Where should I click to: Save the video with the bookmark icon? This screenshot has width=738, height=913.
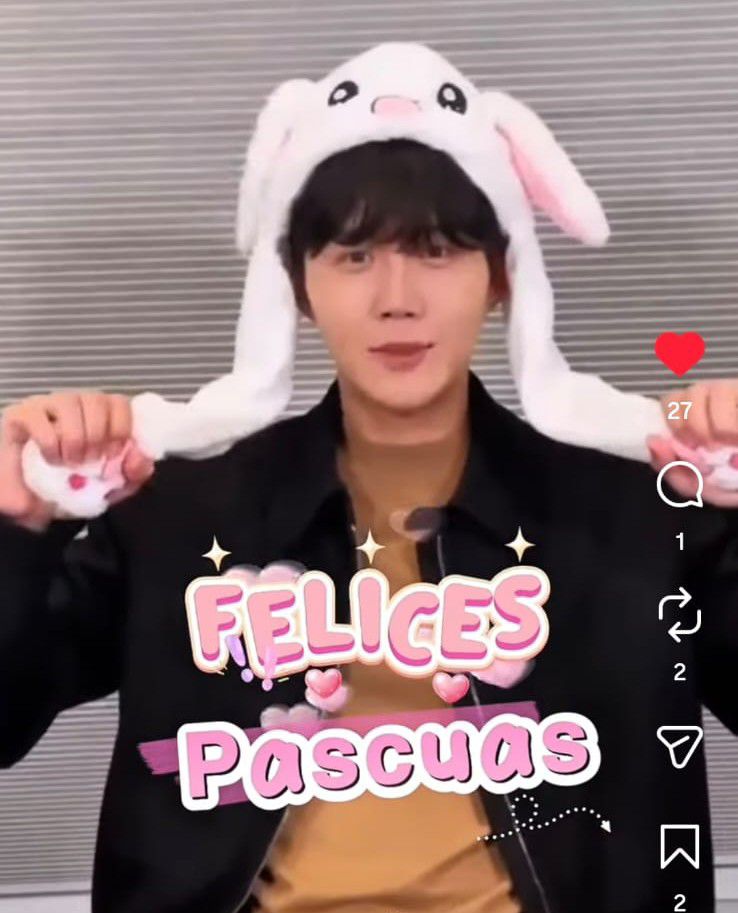coord(679,846)
